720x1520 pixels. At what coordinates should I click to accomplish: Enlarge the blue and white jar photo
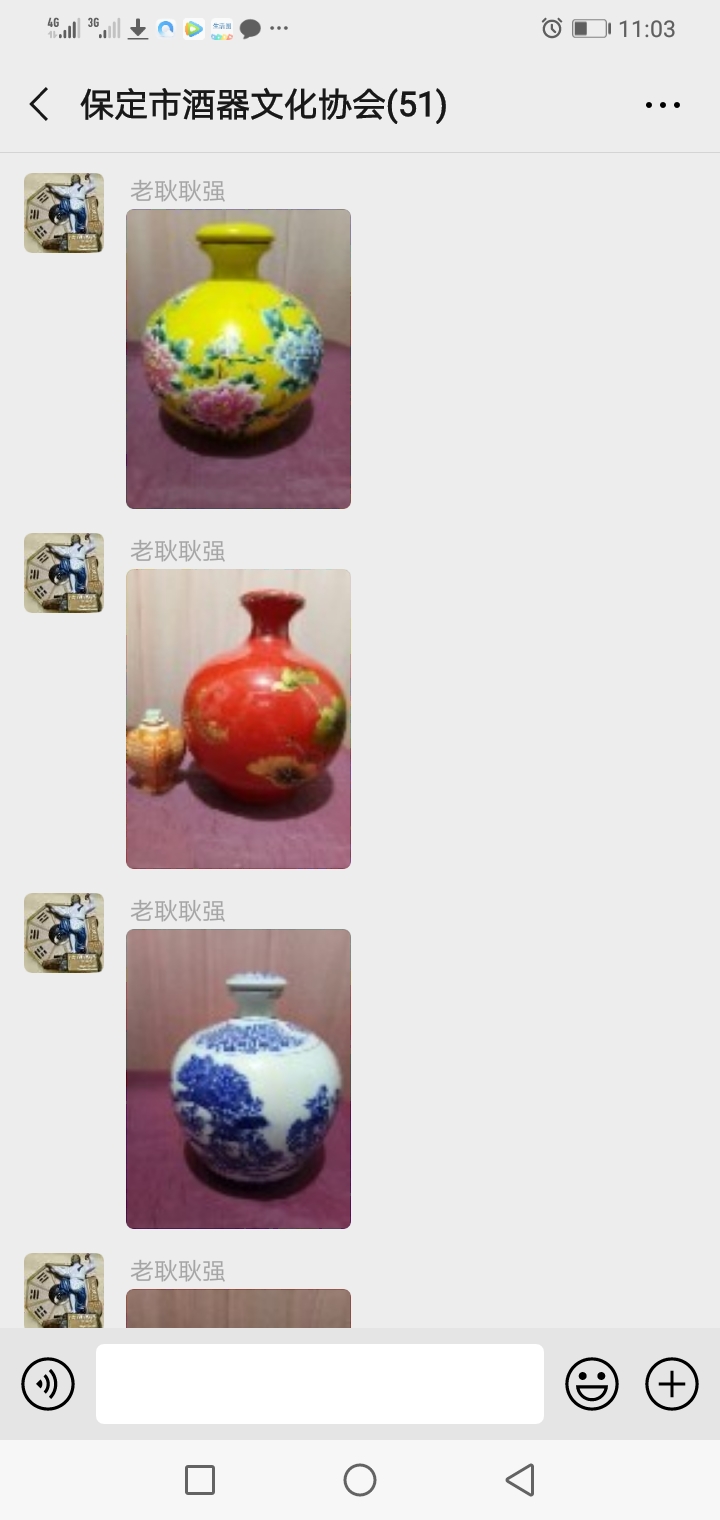tap(238, 1078)
